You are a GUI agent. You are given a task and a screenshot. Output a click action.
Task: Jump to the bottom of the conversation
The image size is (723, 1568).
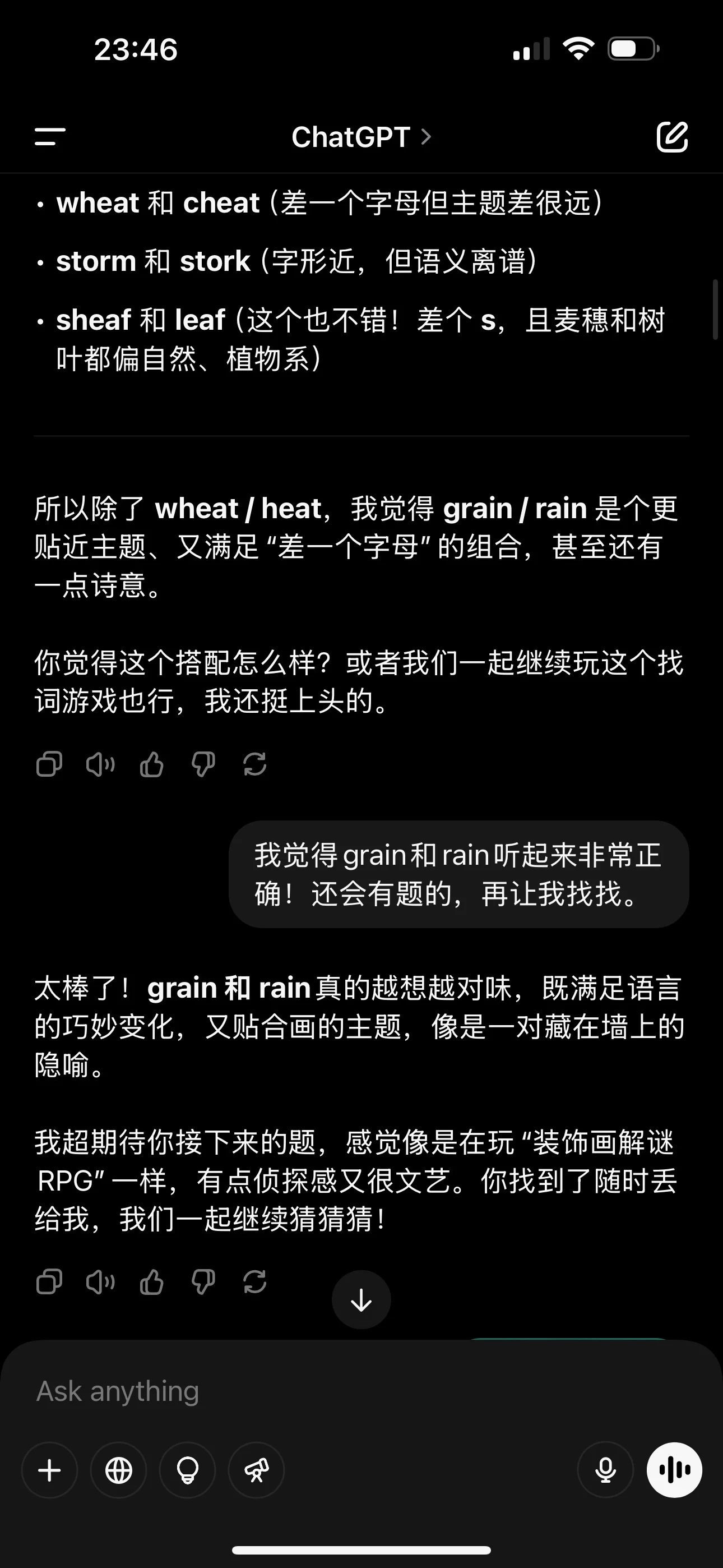361,1299
